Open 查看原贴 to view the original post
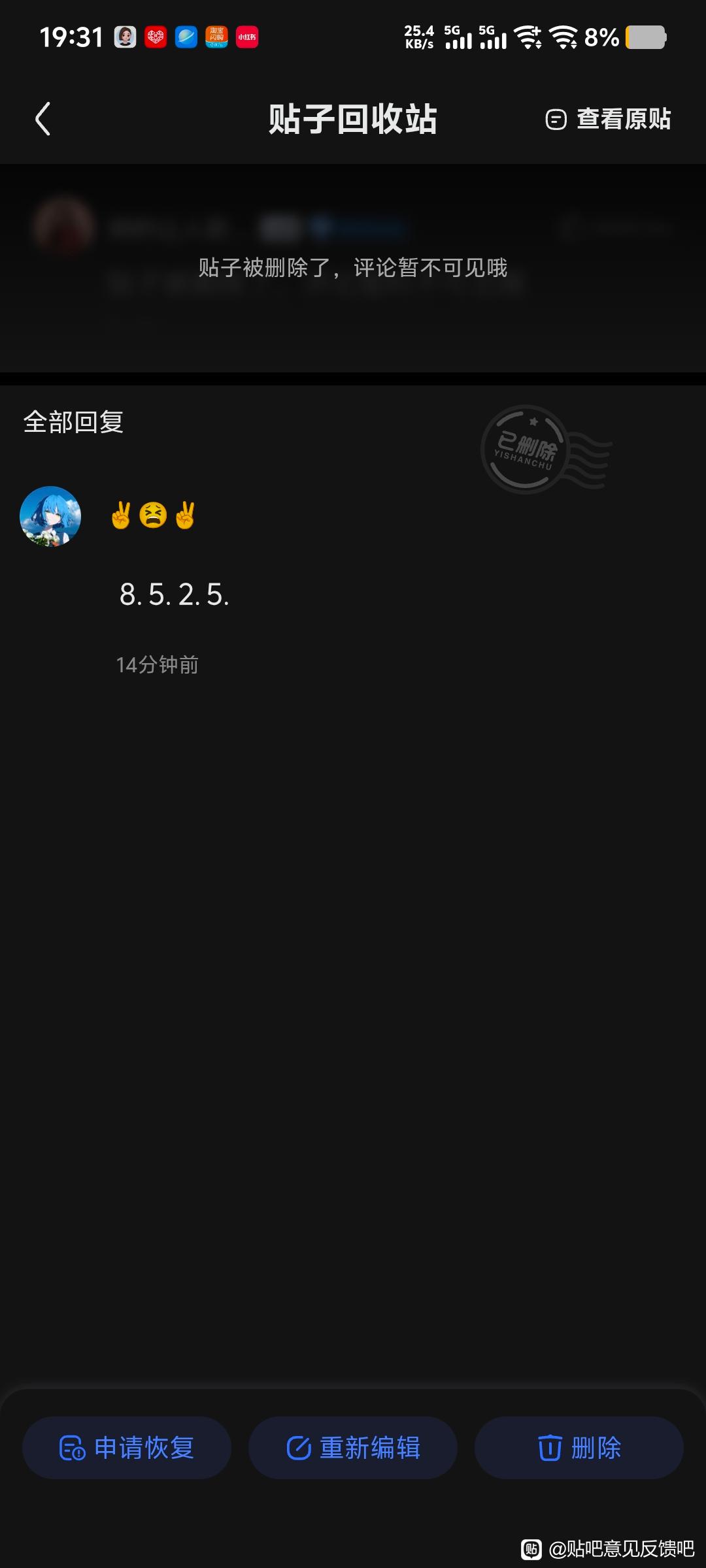The image size is (706, 1568). (x=608, y=119)
